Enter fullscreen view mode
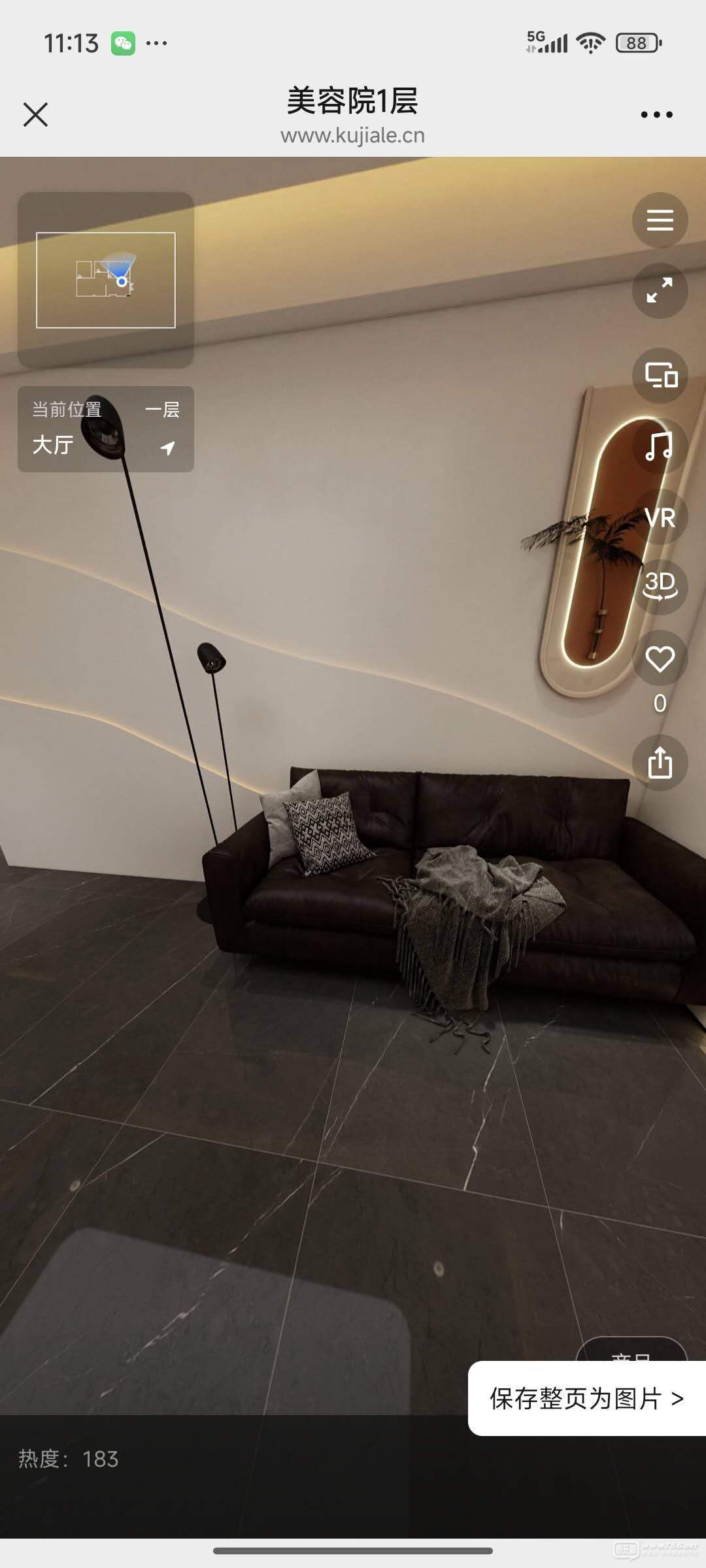 pos(660,291)
